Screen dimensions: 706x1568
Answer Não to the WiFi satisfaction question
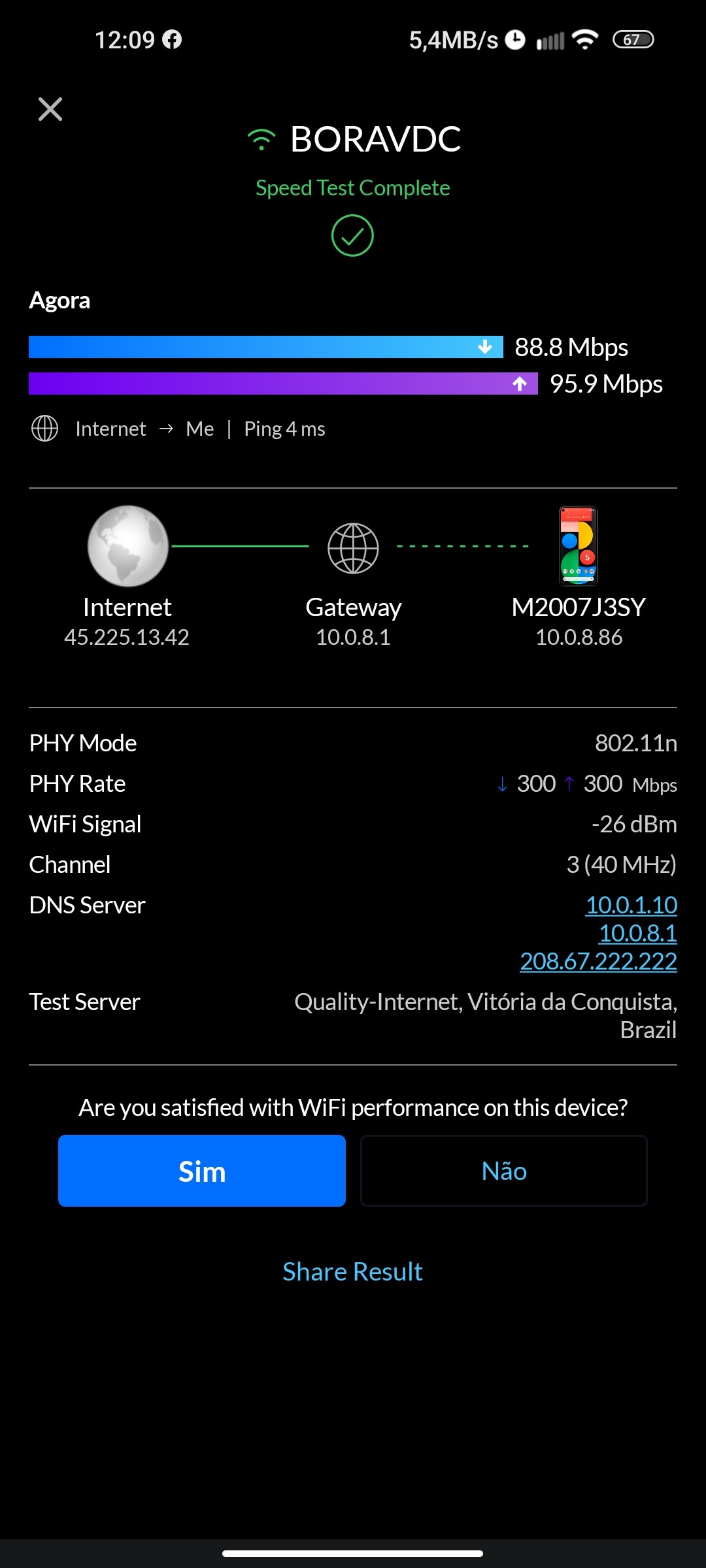503,1171
